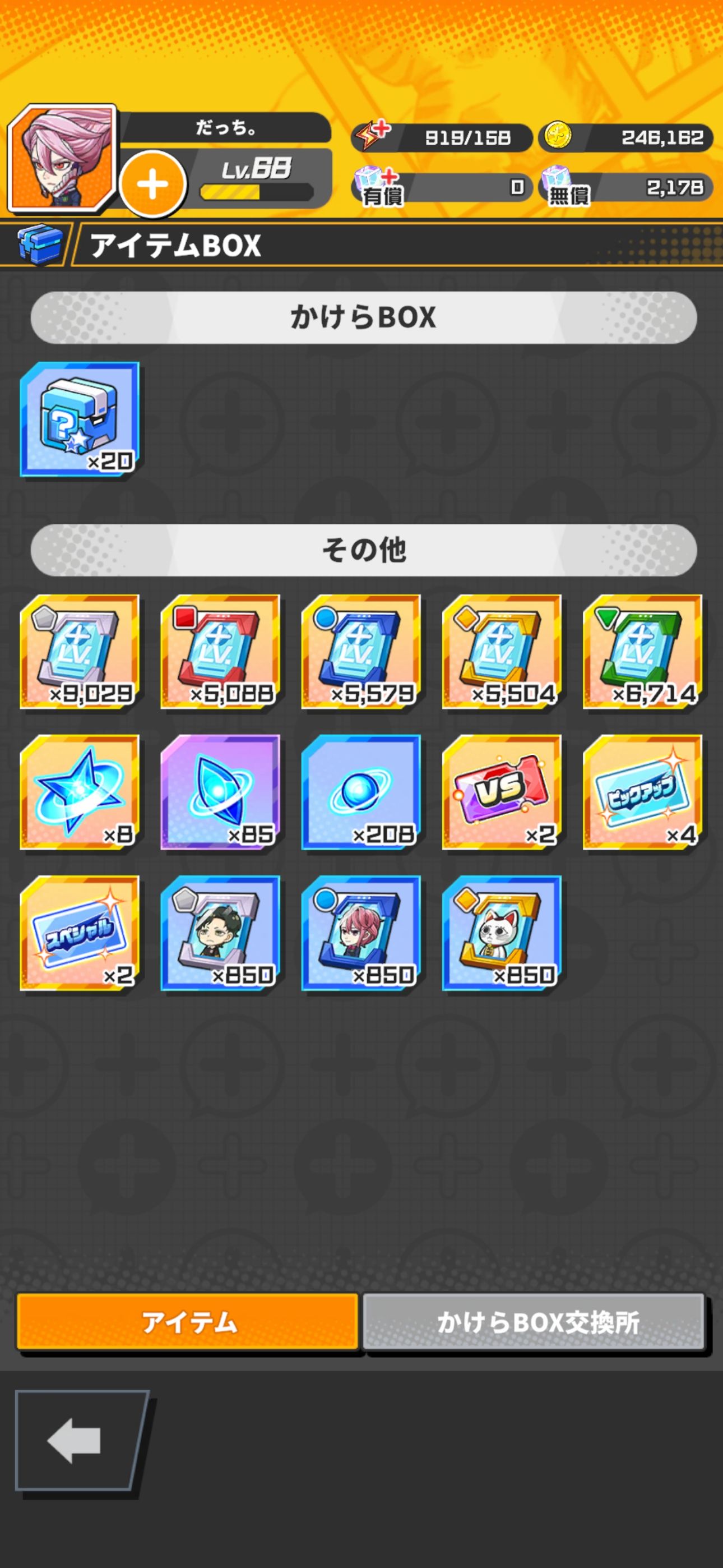
Task: View the blue orb item ×208
Action: click(x=361, y=792)
